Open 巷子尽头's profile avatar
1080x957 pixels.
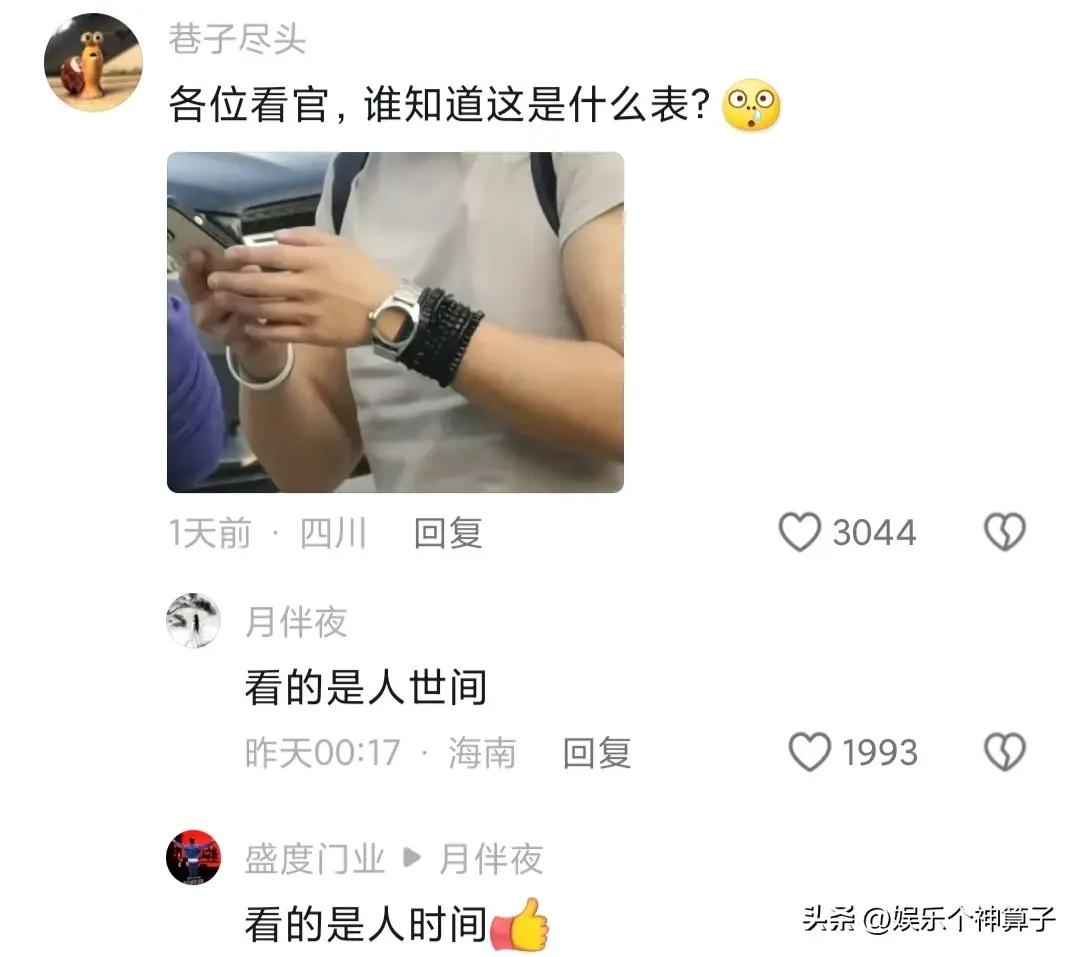93,62
